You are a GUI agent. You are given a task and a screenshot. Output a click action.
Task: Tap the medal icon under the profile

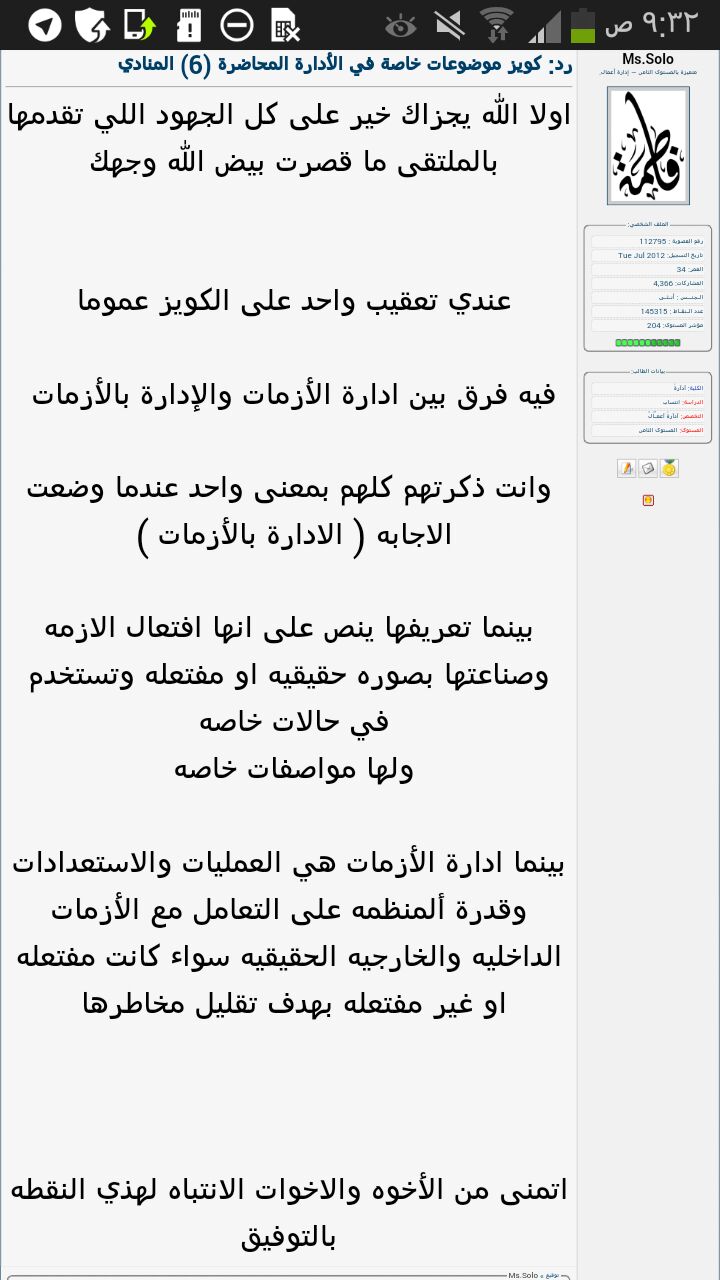[x=669, y=468]
